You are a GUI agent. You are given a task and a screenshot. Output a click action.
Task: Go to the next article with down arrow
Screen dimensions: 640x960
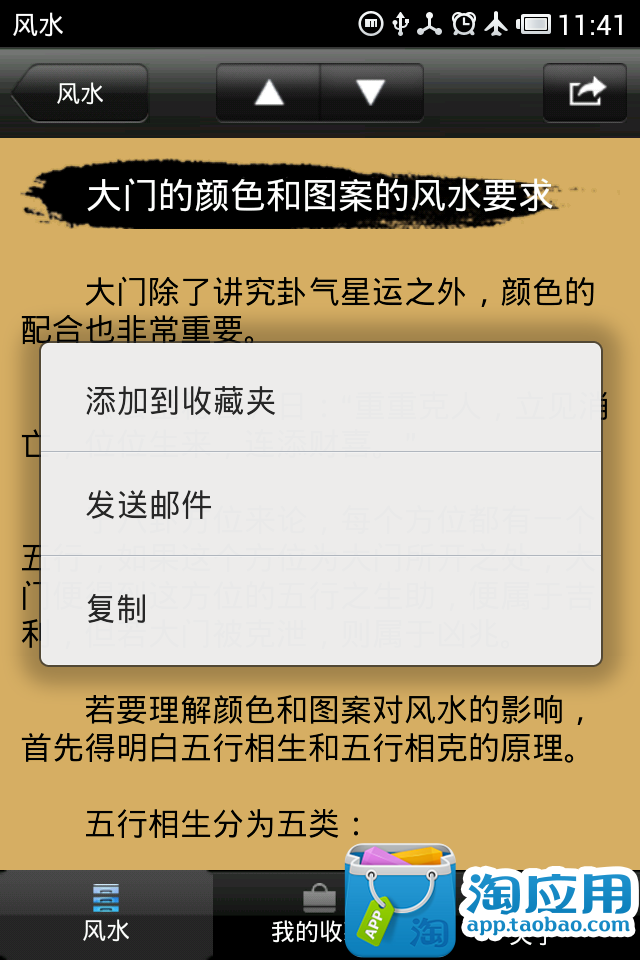(371, 94)
